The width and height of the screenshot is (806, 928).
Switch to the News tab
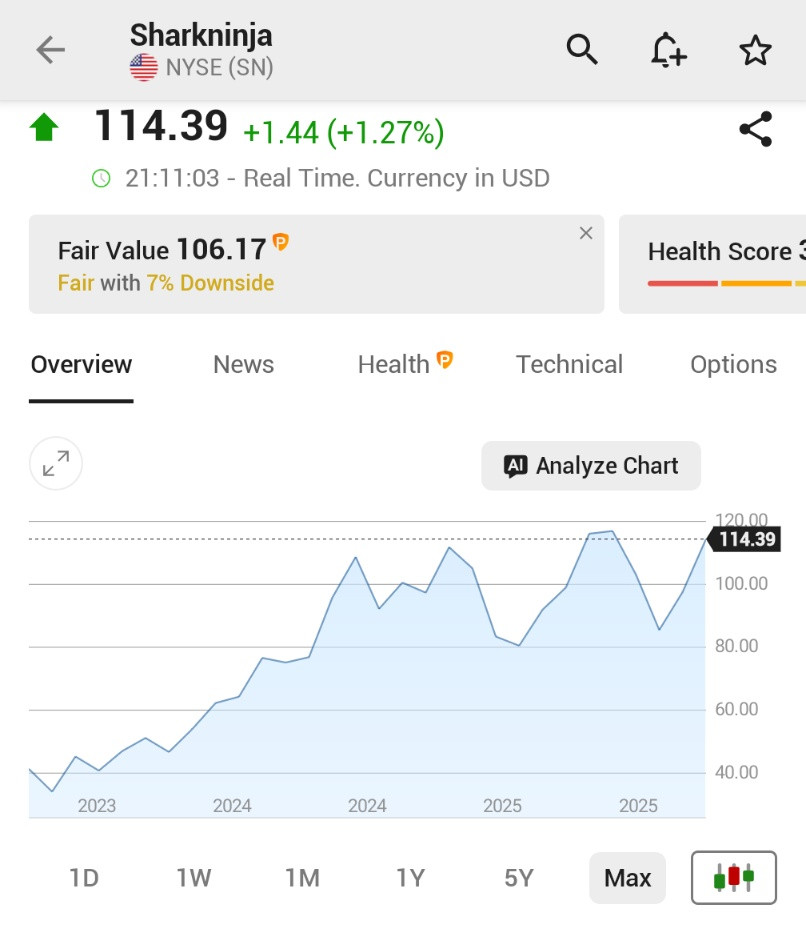coord(243,365)
